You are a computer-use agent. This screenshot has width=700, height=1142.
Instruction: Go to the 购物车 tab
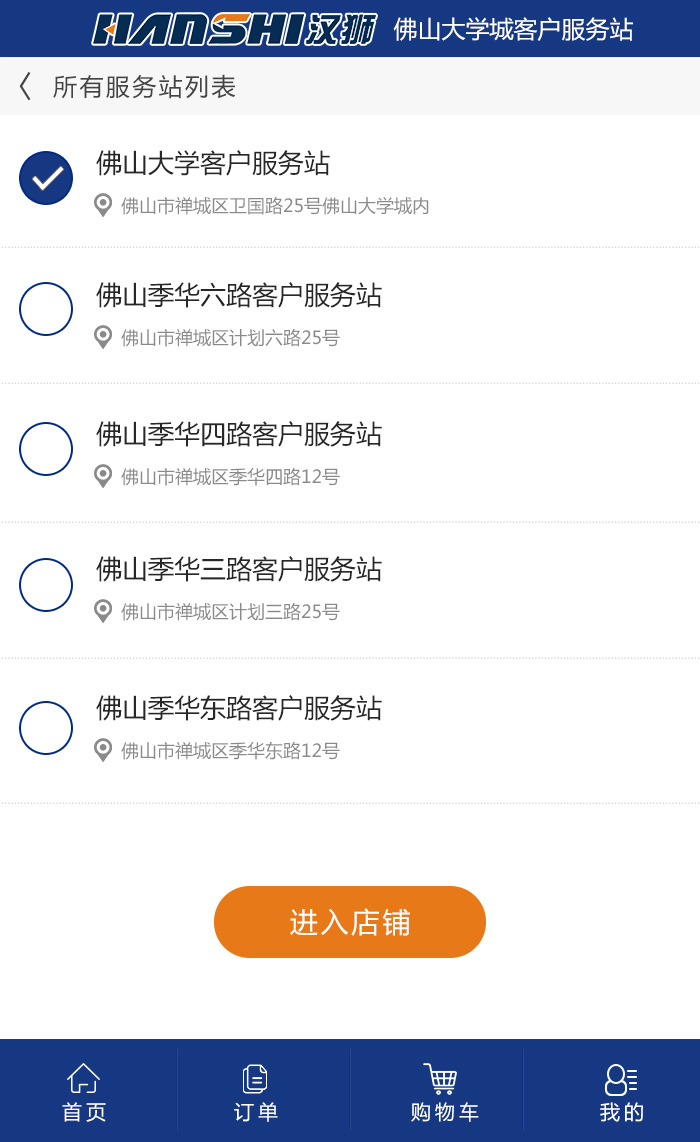[444, 1092]
